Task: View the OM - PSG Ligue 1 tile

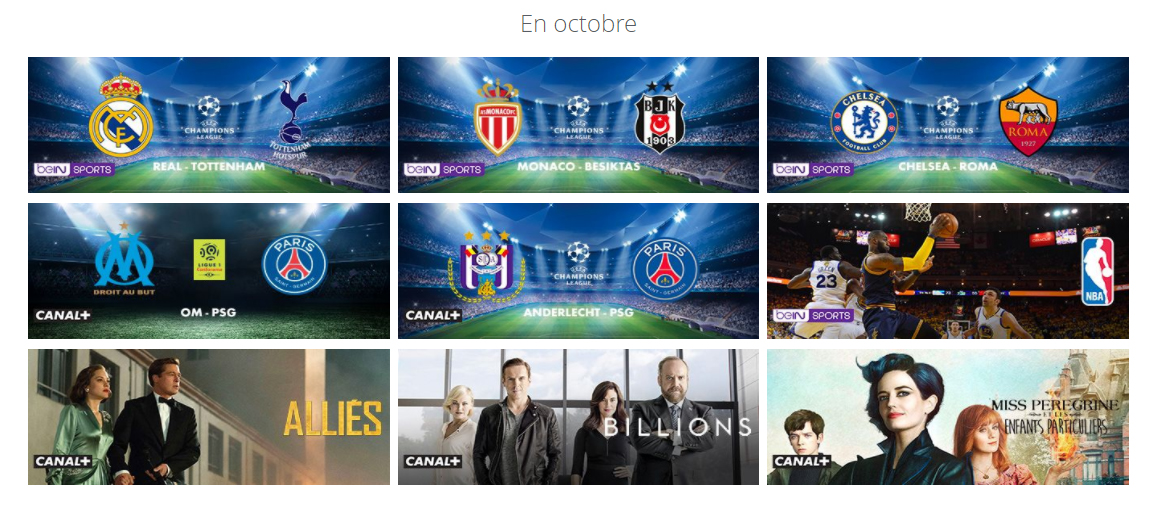Action: [x=209, y=271]
